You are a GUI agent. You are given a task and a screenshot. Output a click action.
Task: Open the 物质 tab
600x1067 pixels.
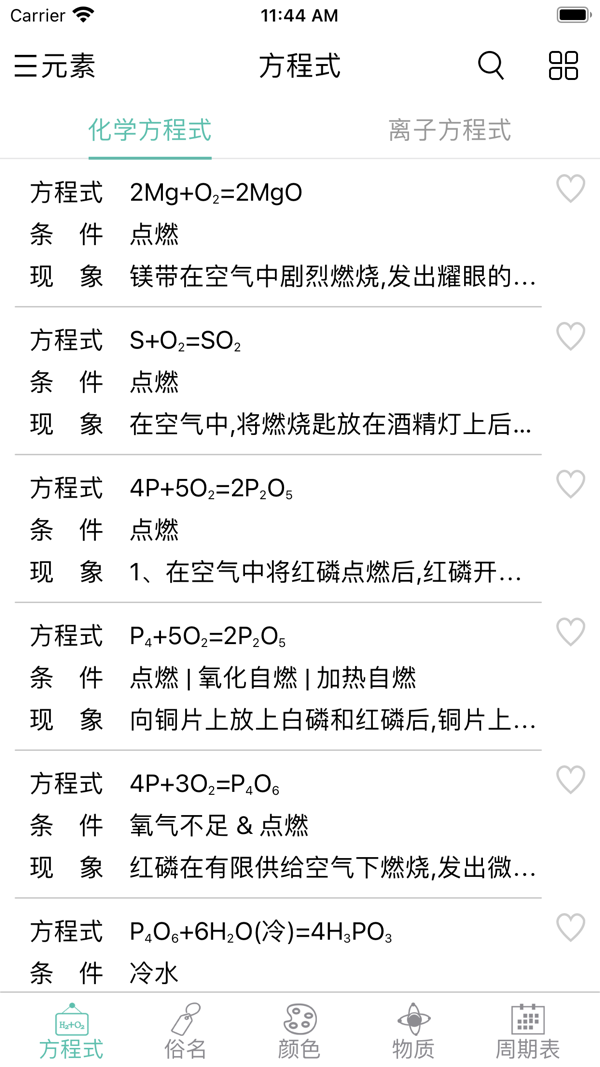pyautogui.click(x=413, y=1031)
